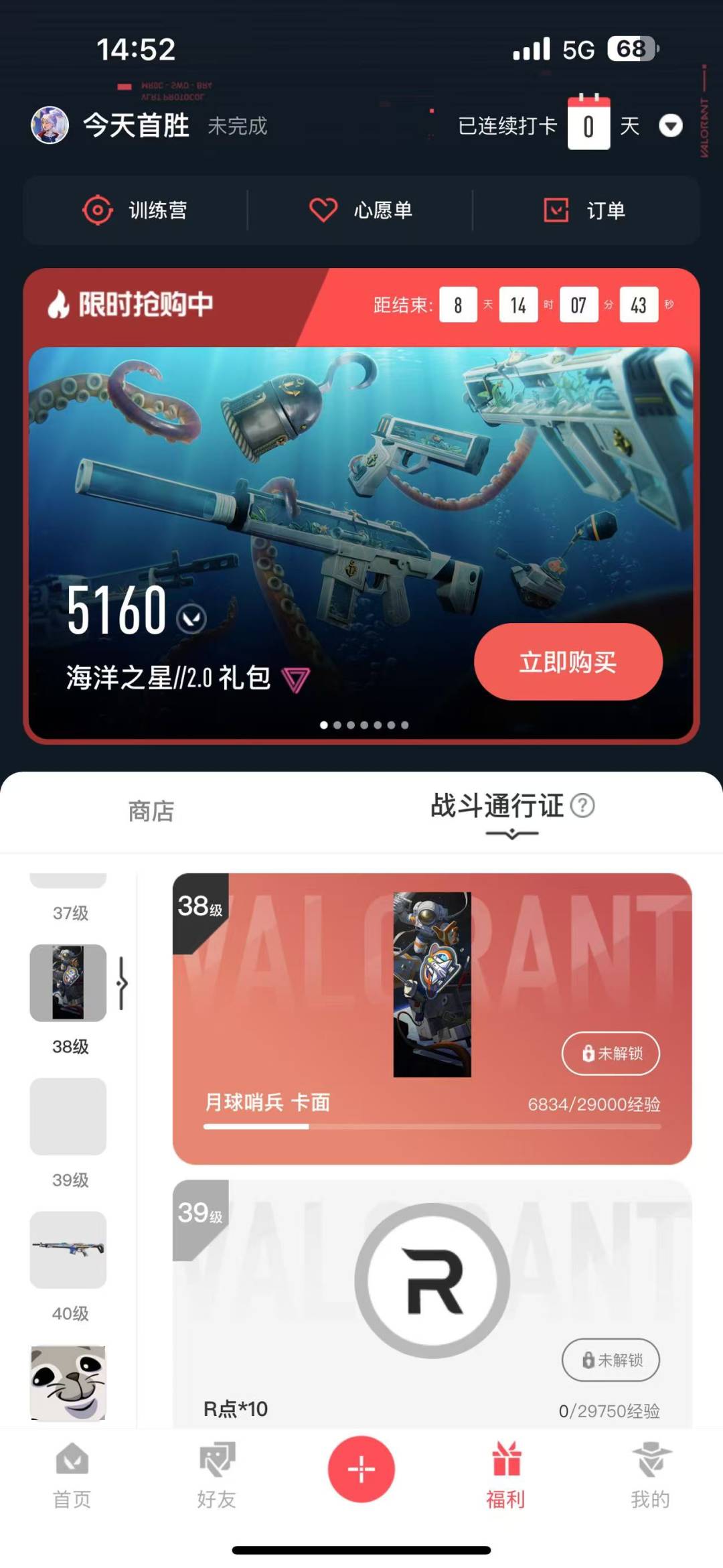The width and height of the screenshot is (723, 1568).
Task: Open the 海洋之星 2.0 bundle banner
Action: pos(361,543)
